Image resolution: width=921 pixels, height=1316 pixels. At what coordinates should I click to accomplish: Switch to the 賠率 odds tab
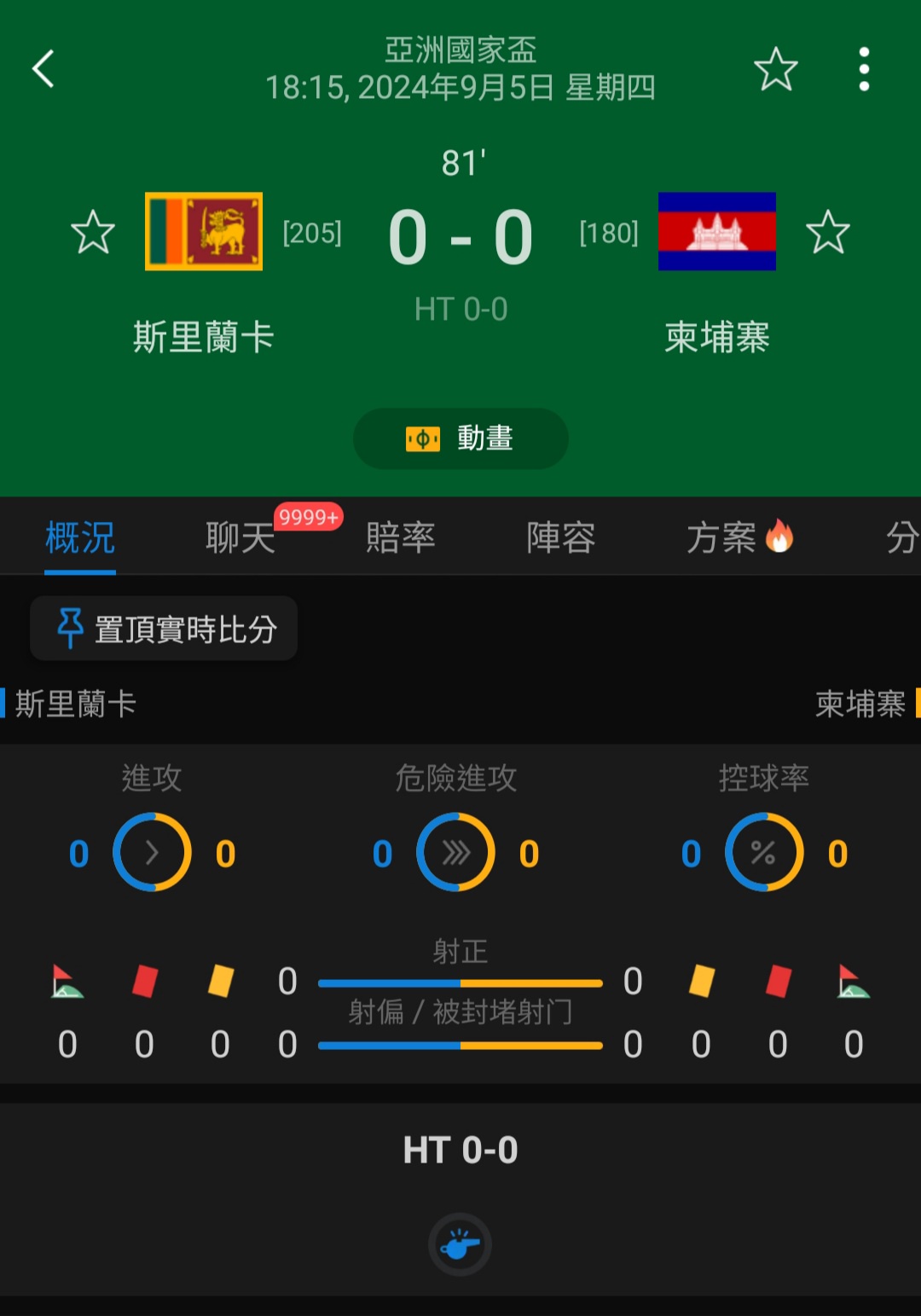tap(400, 538)
